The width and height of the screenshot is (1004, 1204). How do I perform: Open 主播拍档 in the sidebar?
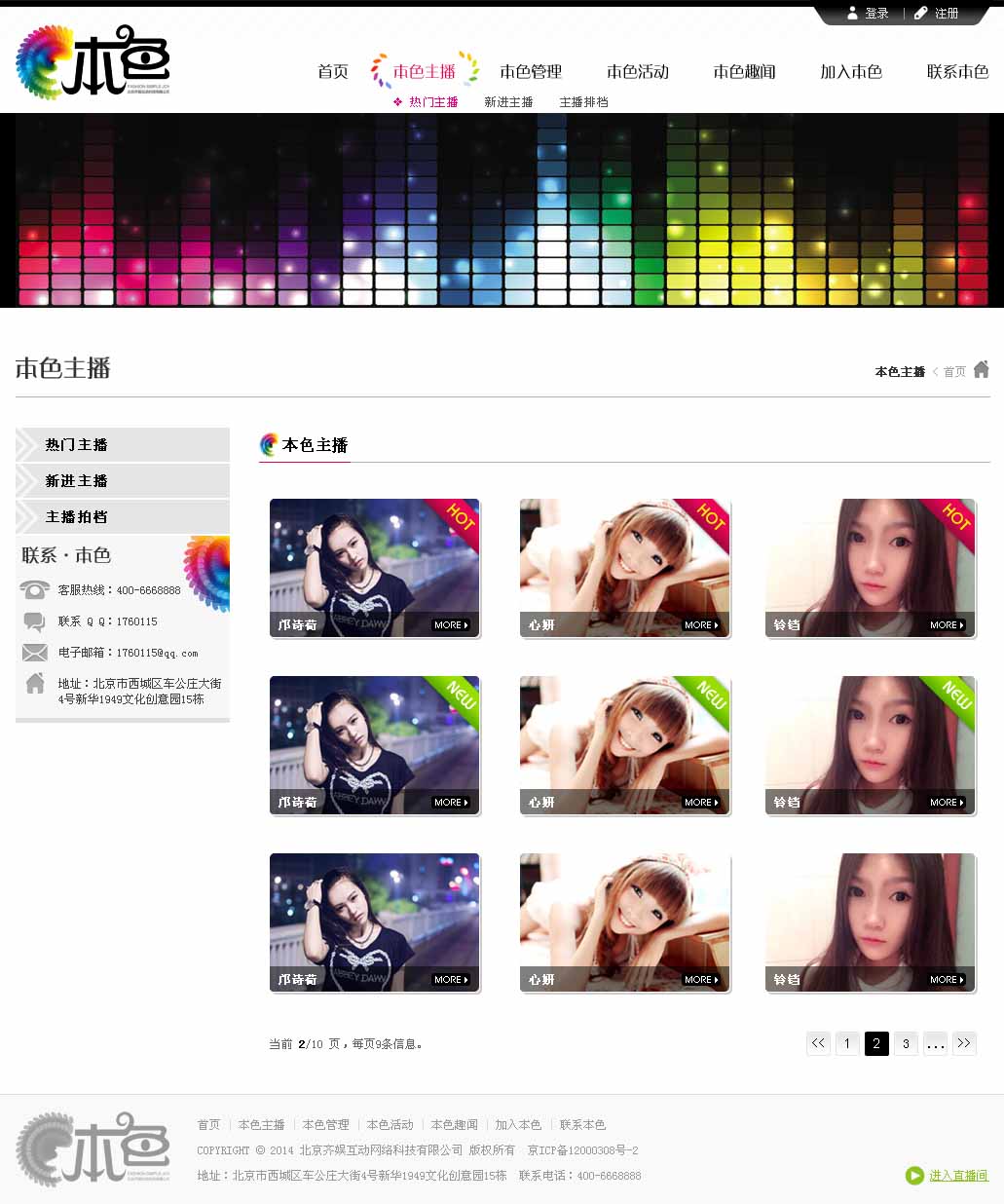(77, 516)
